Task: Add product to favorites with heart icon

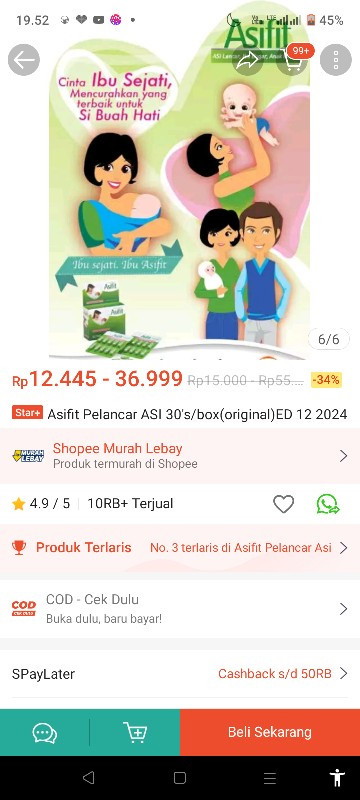Action: coord(284,504)
